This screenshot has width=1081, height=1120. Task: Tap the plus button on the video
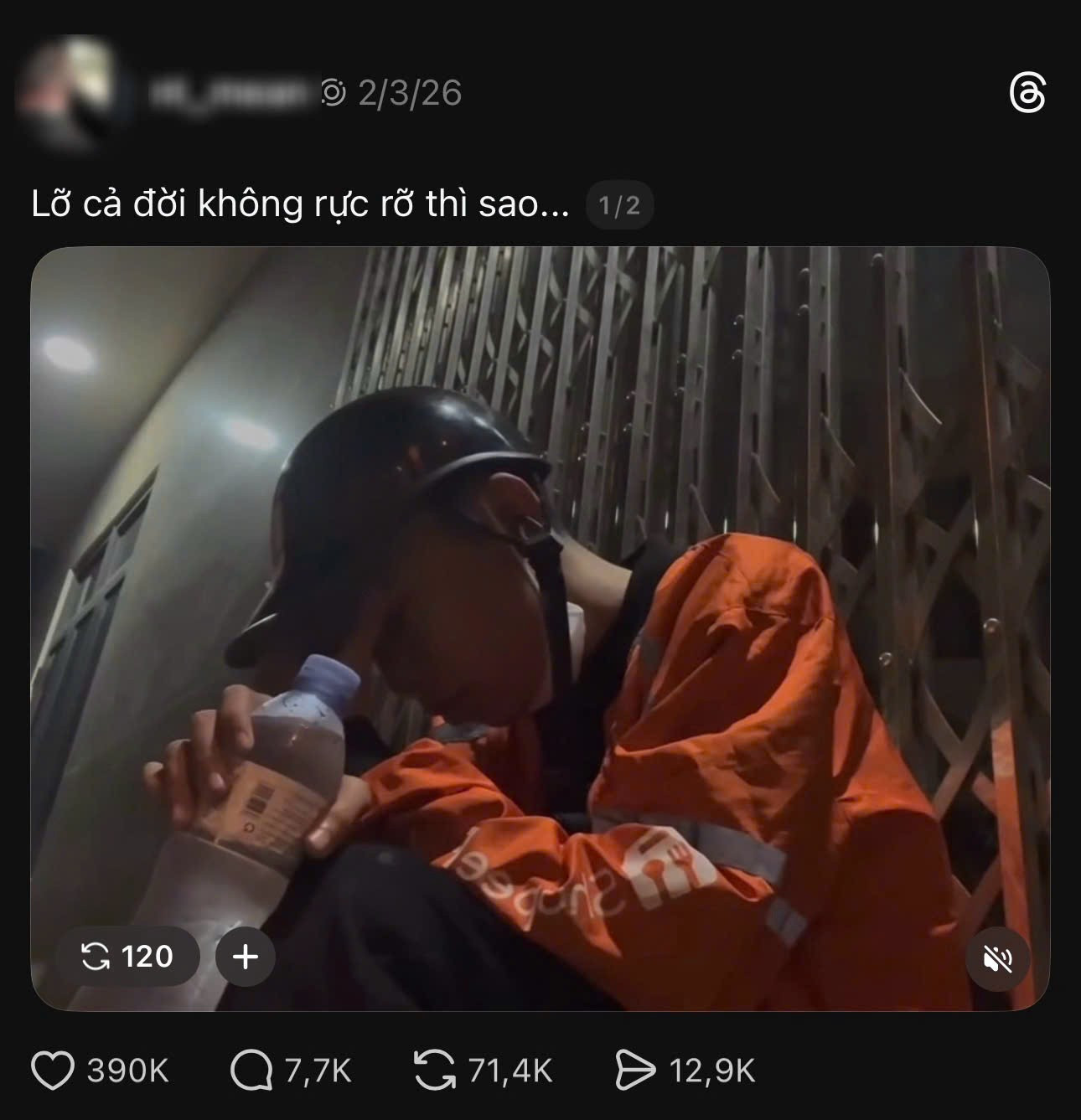[245, 956]
